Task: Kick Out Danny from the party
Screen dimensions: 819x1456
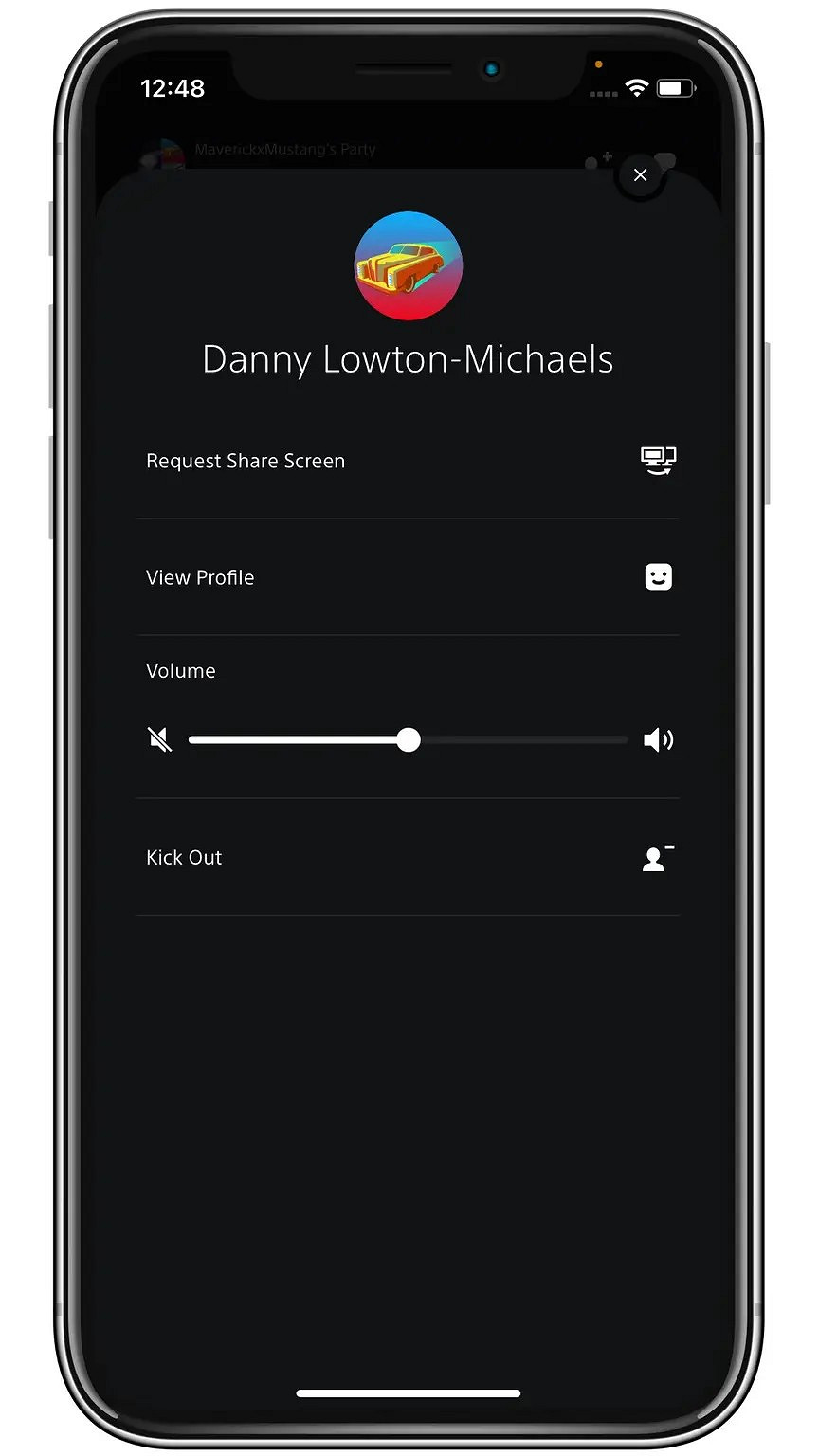Action: (408, 858)
